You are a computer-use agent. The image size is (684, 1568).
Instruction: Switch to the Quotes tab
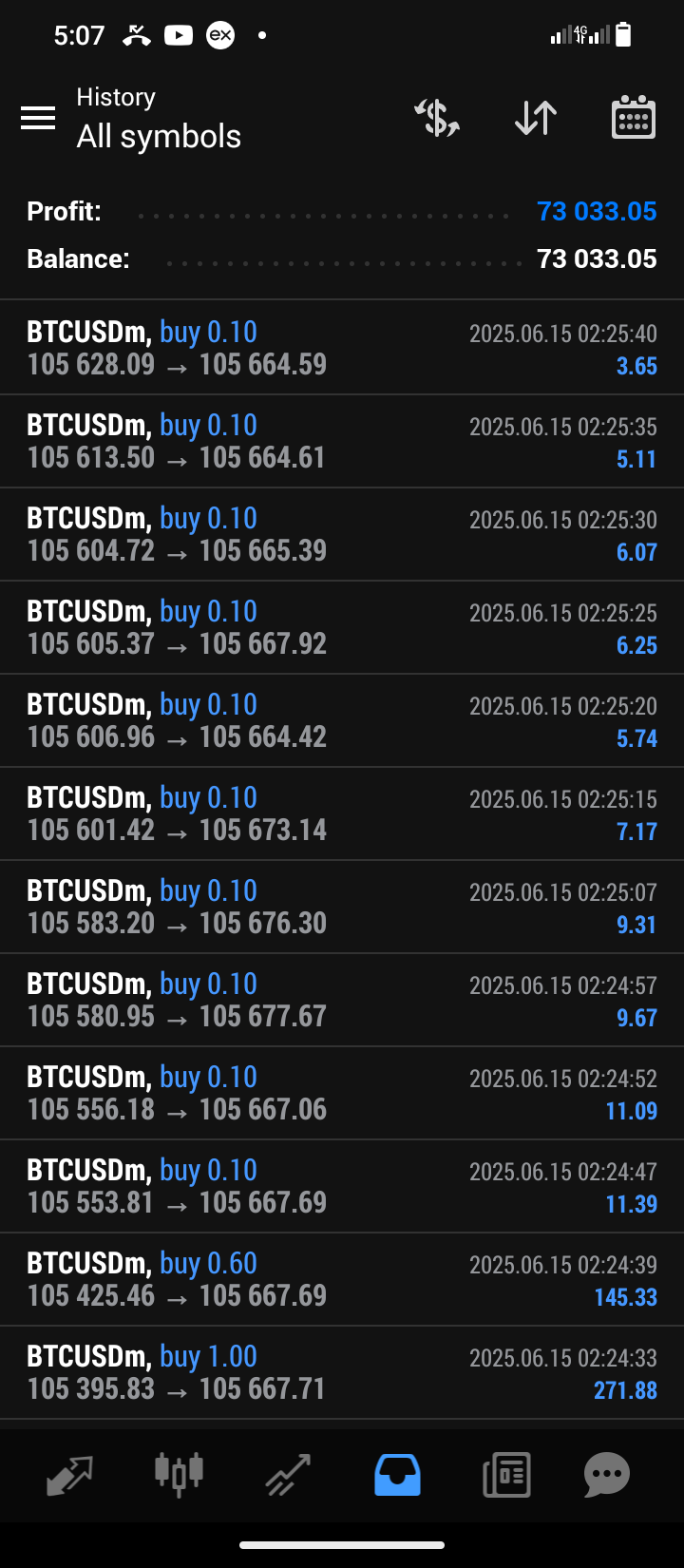[69, 1475]
